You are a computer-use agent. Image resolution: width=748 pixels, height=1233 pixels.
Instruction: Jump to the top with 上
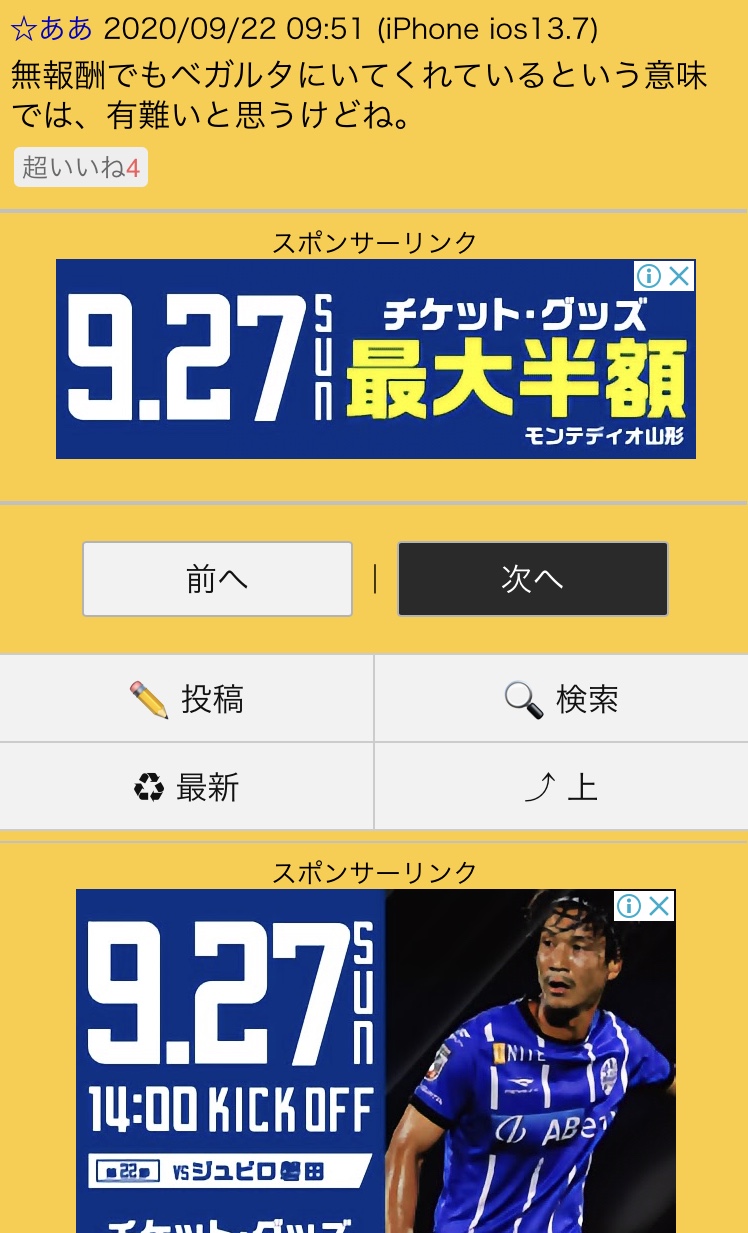click(561, 787)
